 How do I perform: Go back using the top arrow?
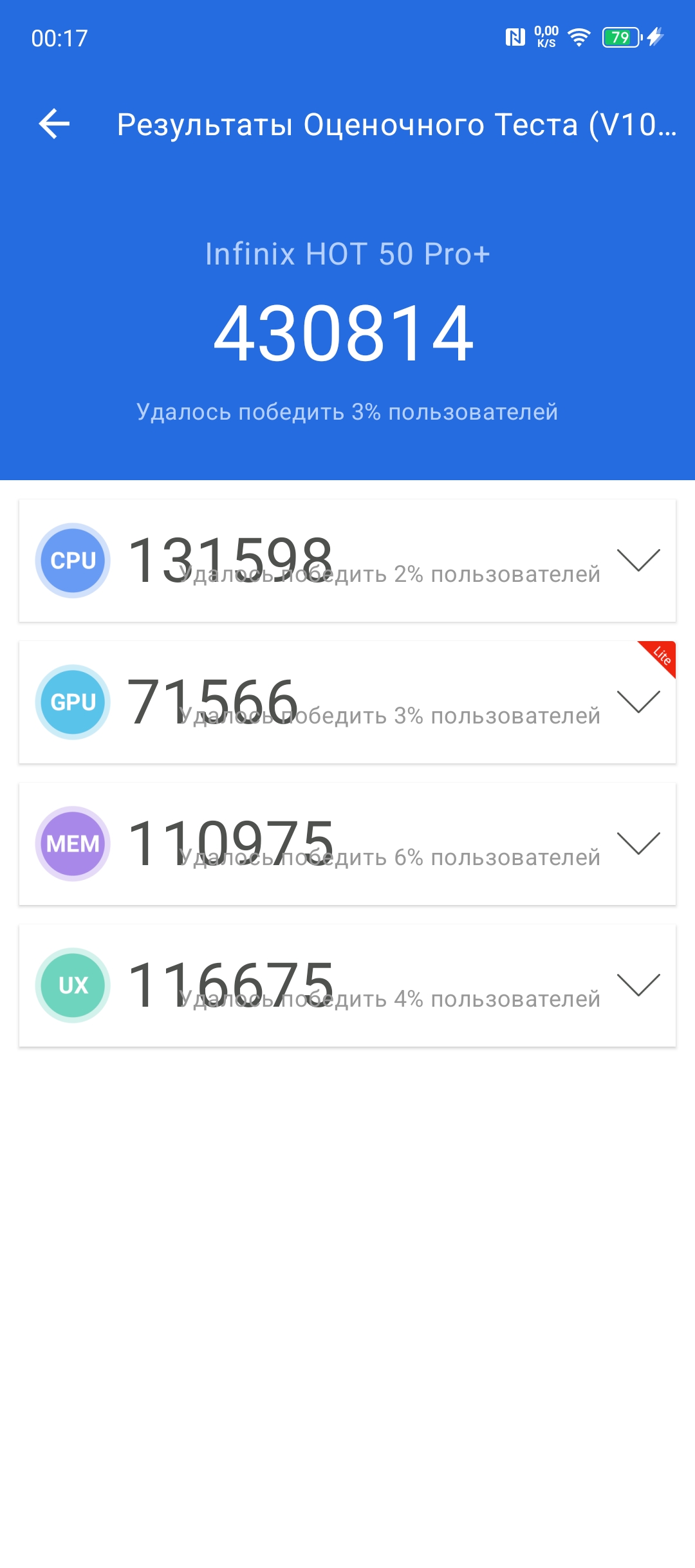tap(54, 124)
